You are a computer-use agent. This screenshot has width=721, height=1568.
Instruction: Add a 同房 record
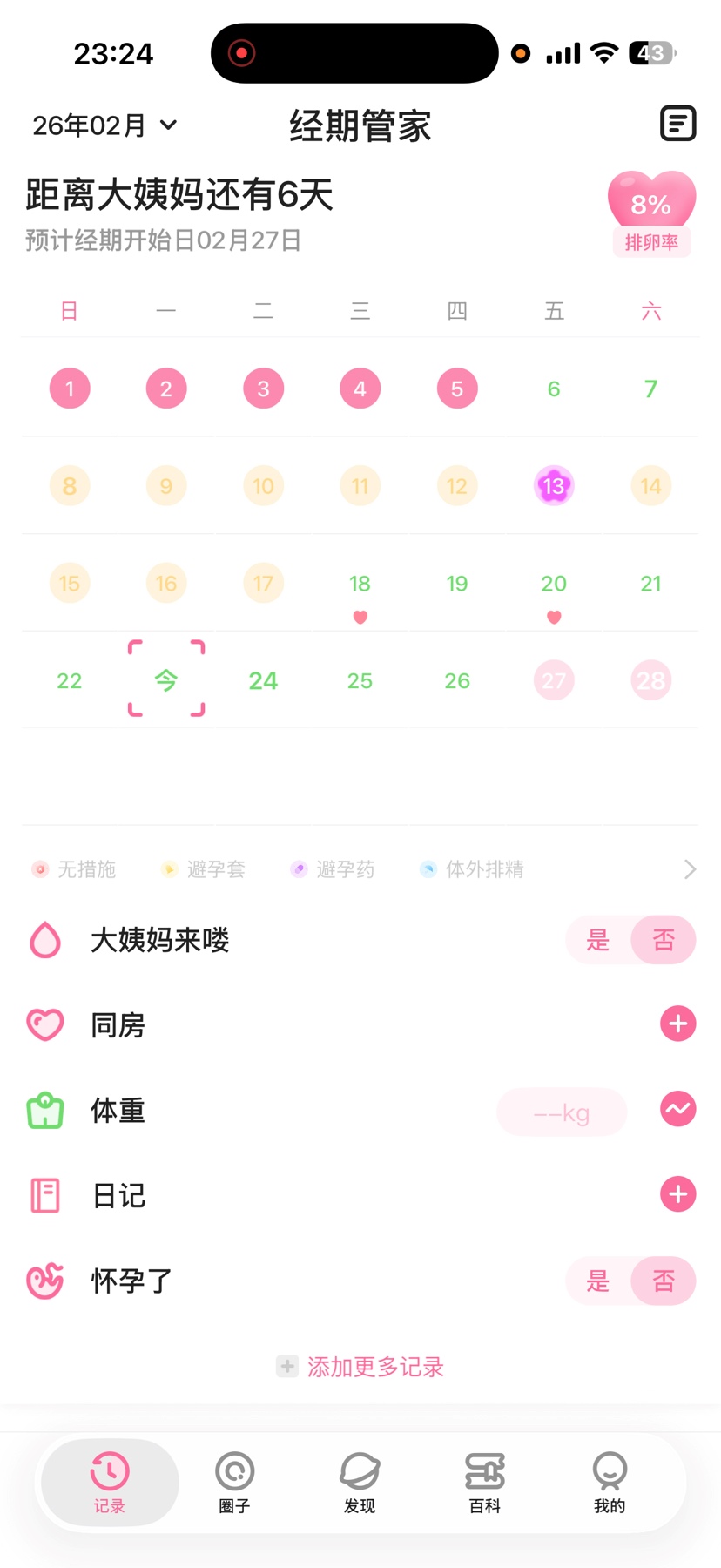click(x=677, y=1024)
